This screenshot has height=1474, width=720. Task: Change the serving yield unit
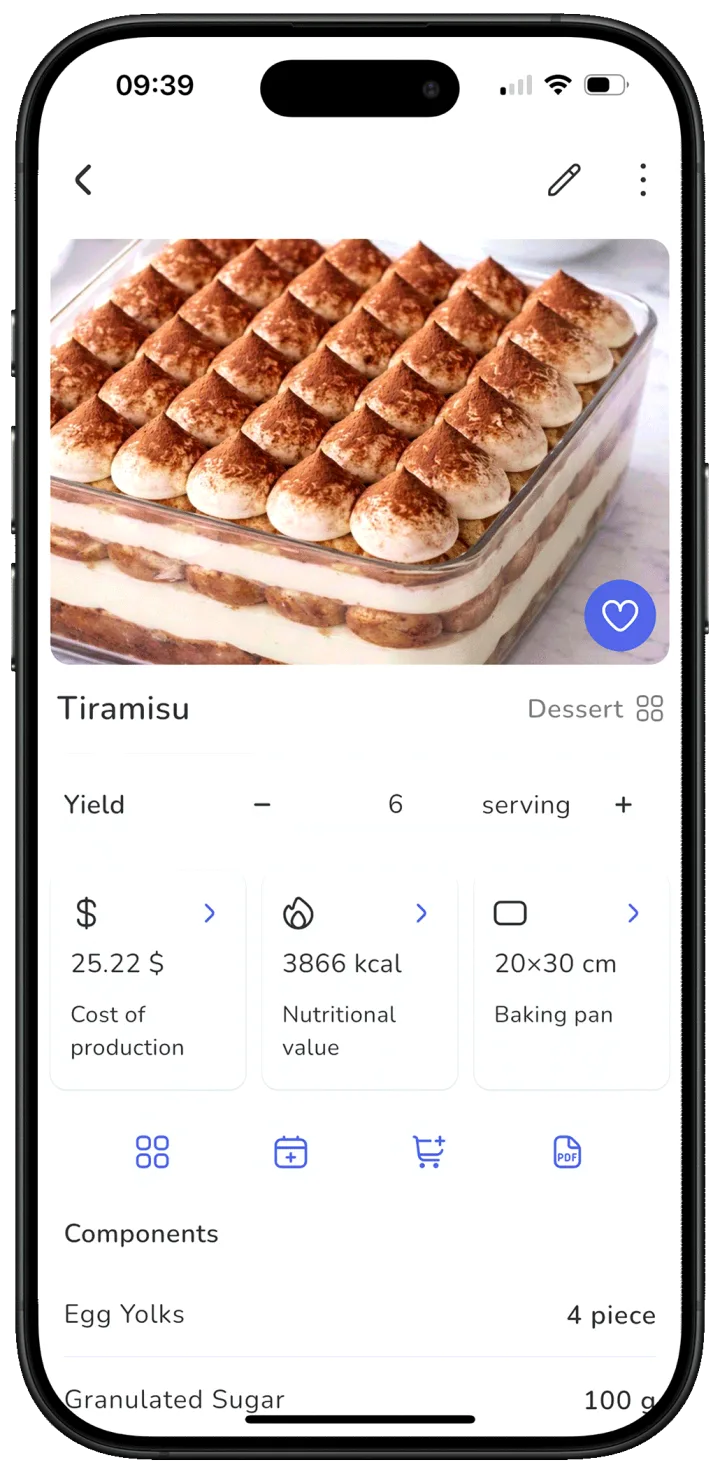tap(525, 805)
